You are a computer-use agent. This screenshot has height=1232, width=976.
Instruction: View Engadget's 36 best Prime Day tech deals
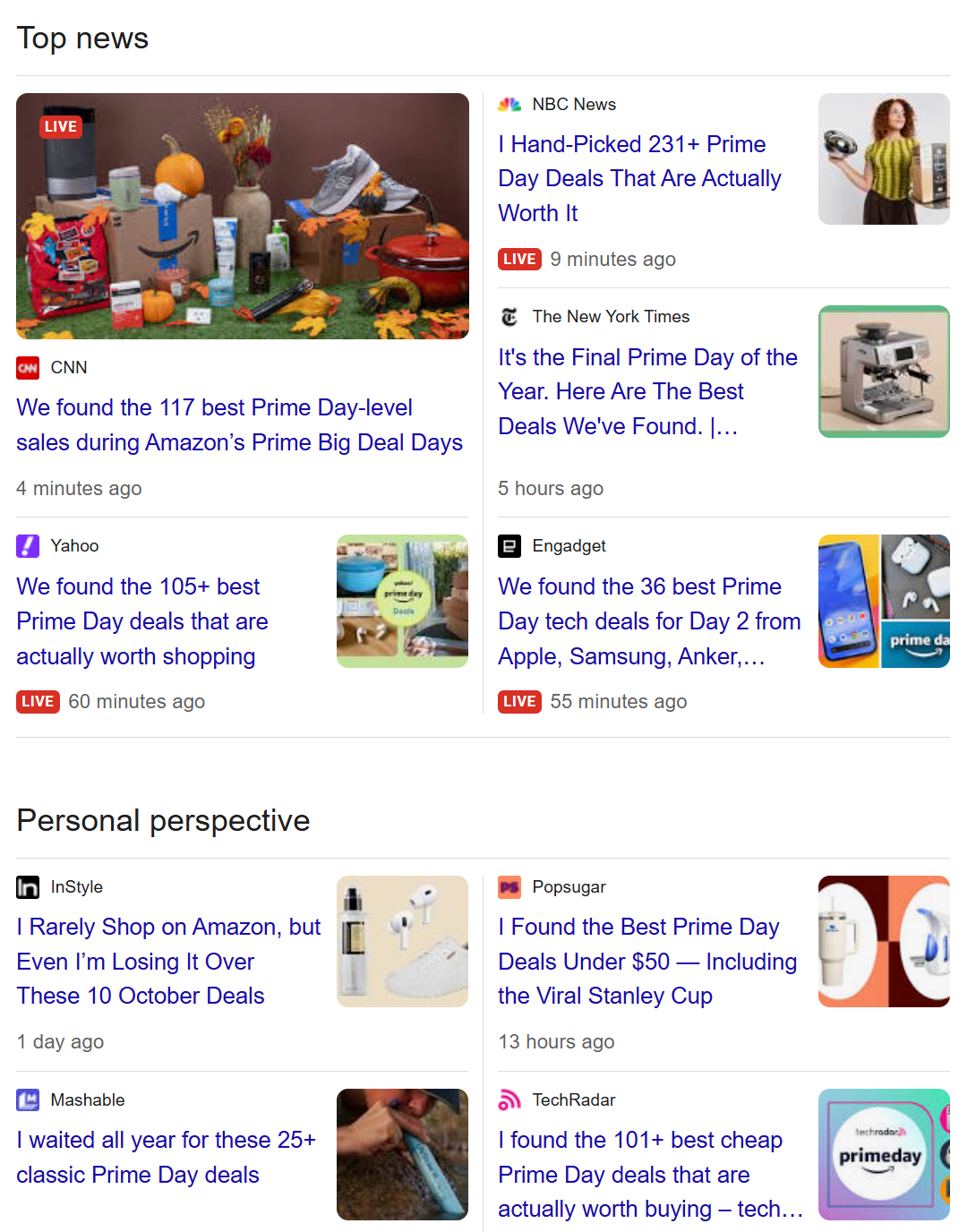click(648, 620)
